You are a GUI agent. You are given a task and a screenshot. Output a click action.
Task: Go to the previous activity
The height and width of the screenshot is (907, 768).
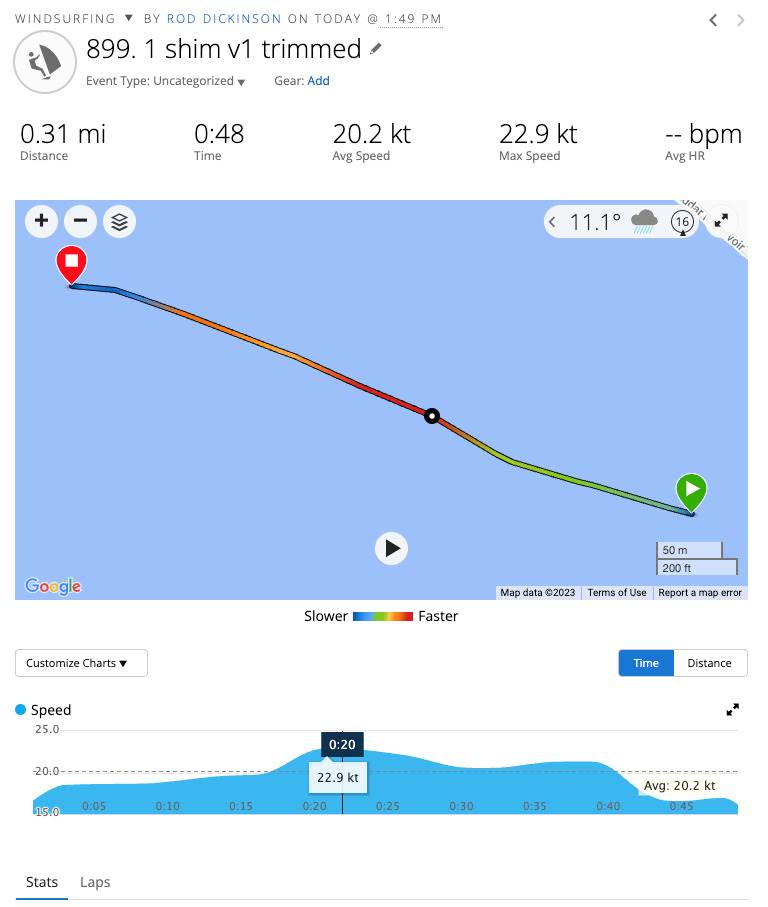click(x=713, y=20)
